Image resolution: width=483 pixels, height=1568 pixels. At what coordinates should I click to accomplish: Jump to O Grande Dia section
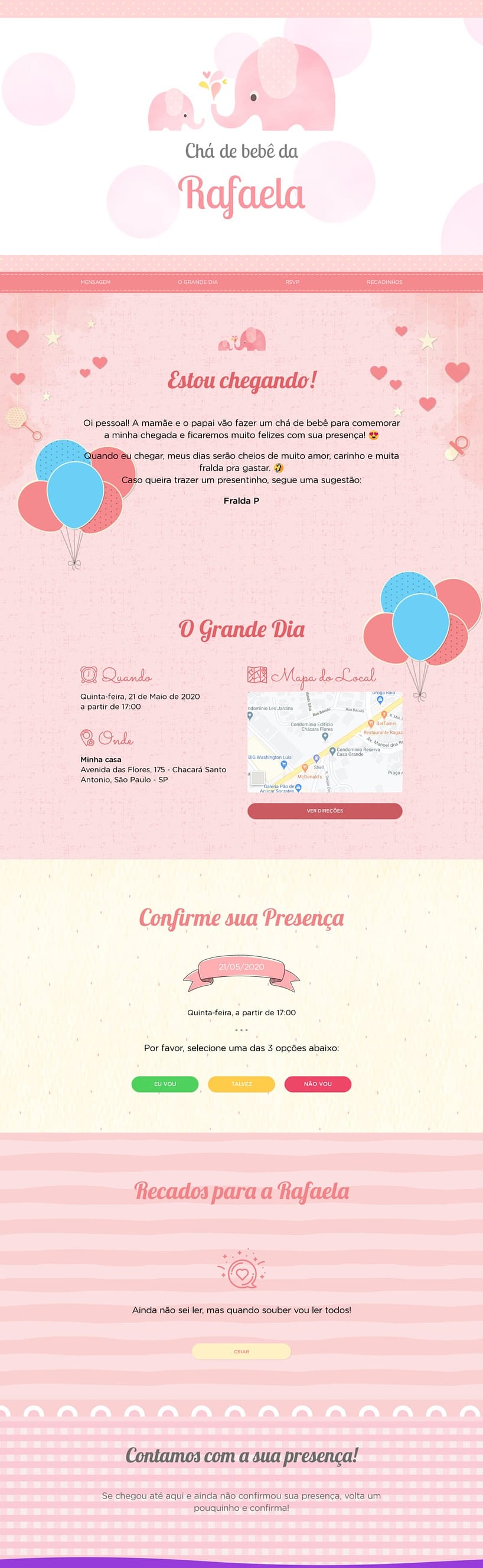point(197,282)
